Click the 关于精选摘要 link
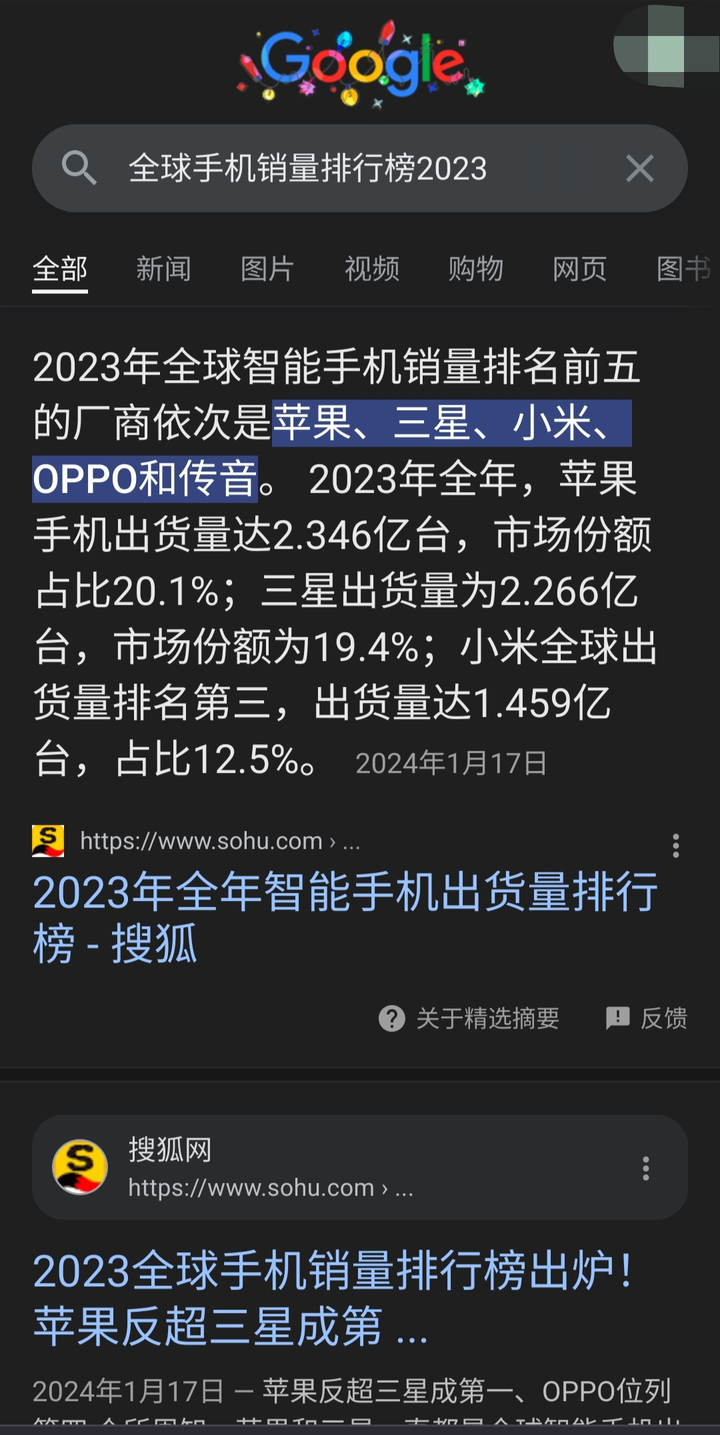Image resolution: width=720 pixels, height=1435 pixels. (x=490, y=1018)
